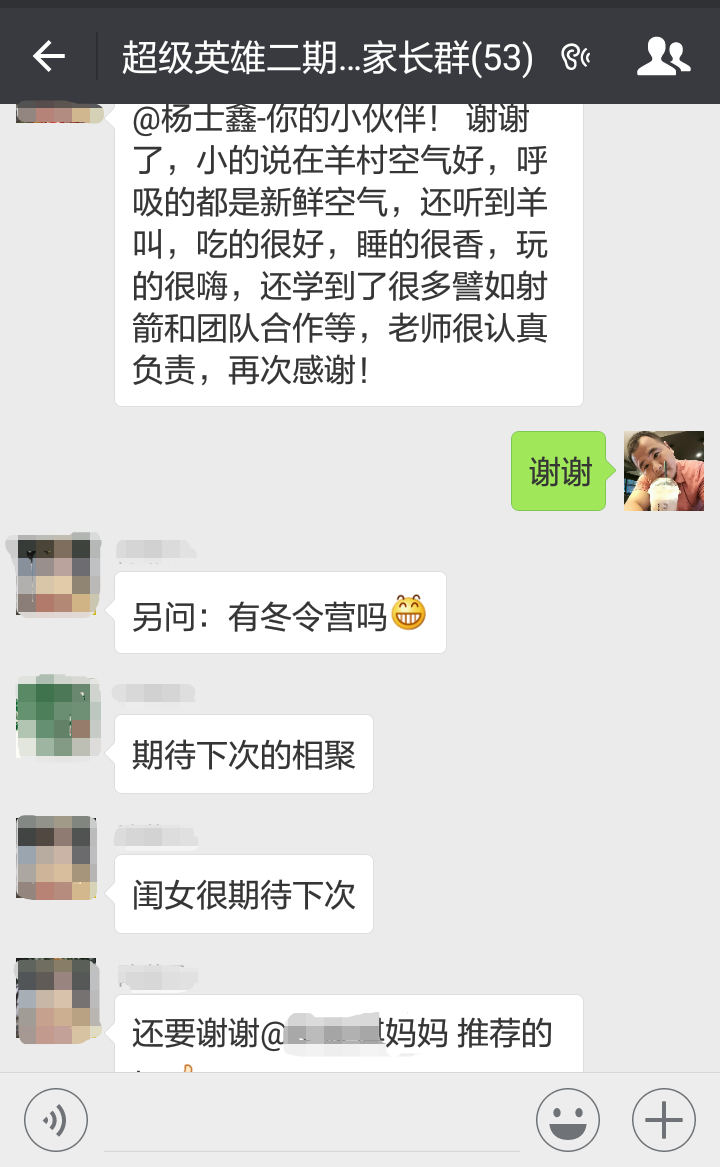Go back using the arrow in the header
This screenshot has height=1167, width=720.
[x=49, y=57]
